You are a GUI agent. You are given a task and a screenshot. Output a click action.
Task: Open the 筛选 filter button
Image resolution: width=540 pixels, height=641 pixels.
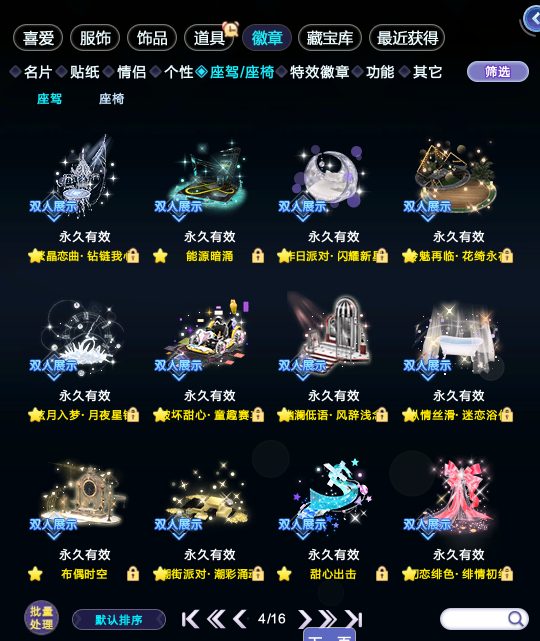tap(497, 72)
